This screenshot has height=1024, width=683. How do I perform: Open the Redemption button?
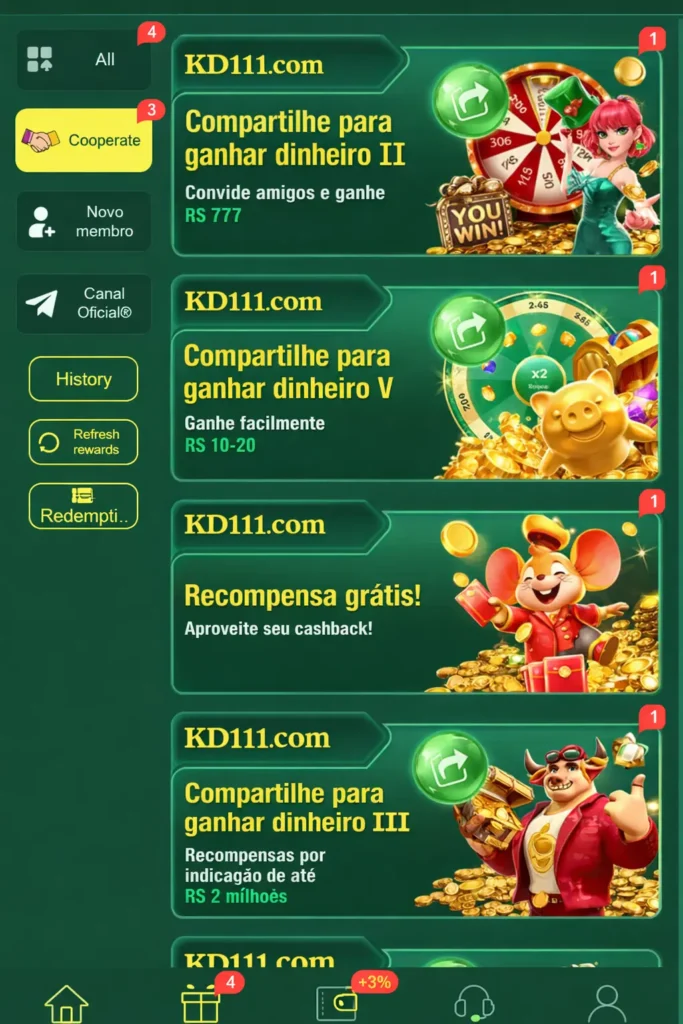click(x=84, y=506)
